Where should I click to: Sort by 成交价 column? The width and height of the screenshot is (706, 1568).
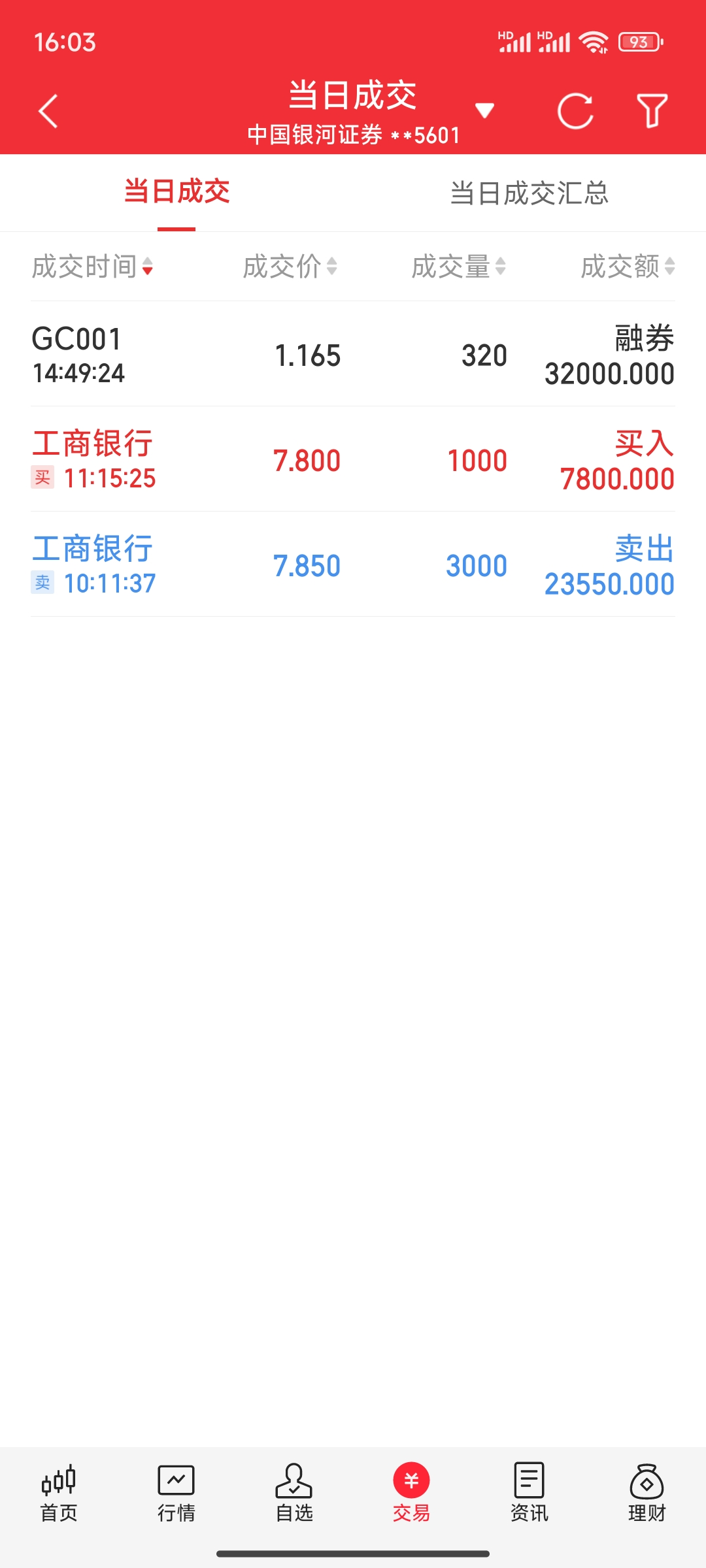pyautogui.click(x=290, y=267)
